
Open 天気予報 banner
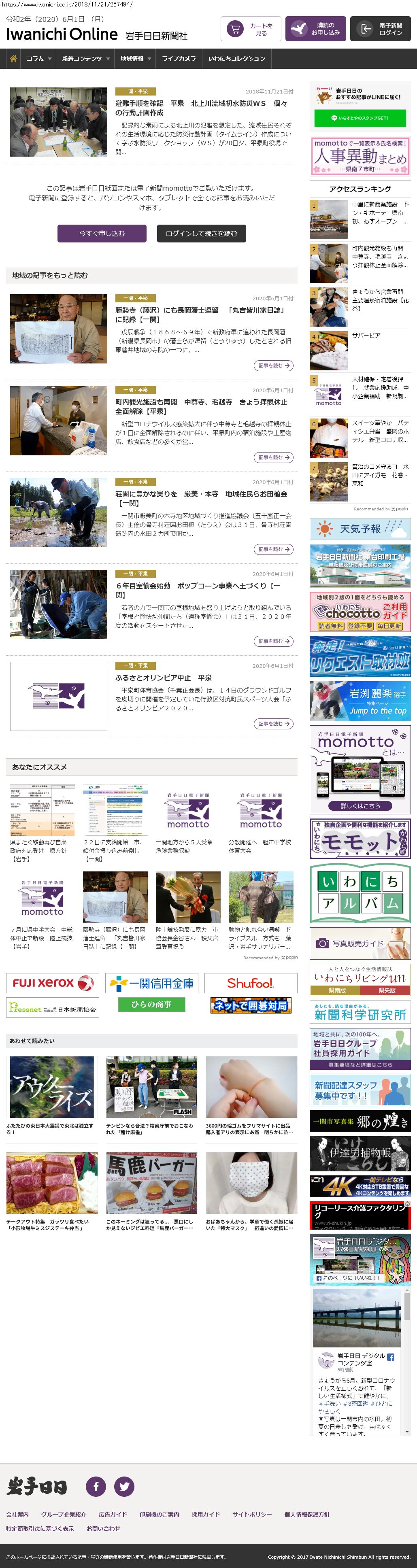click(x=360, y=529)
